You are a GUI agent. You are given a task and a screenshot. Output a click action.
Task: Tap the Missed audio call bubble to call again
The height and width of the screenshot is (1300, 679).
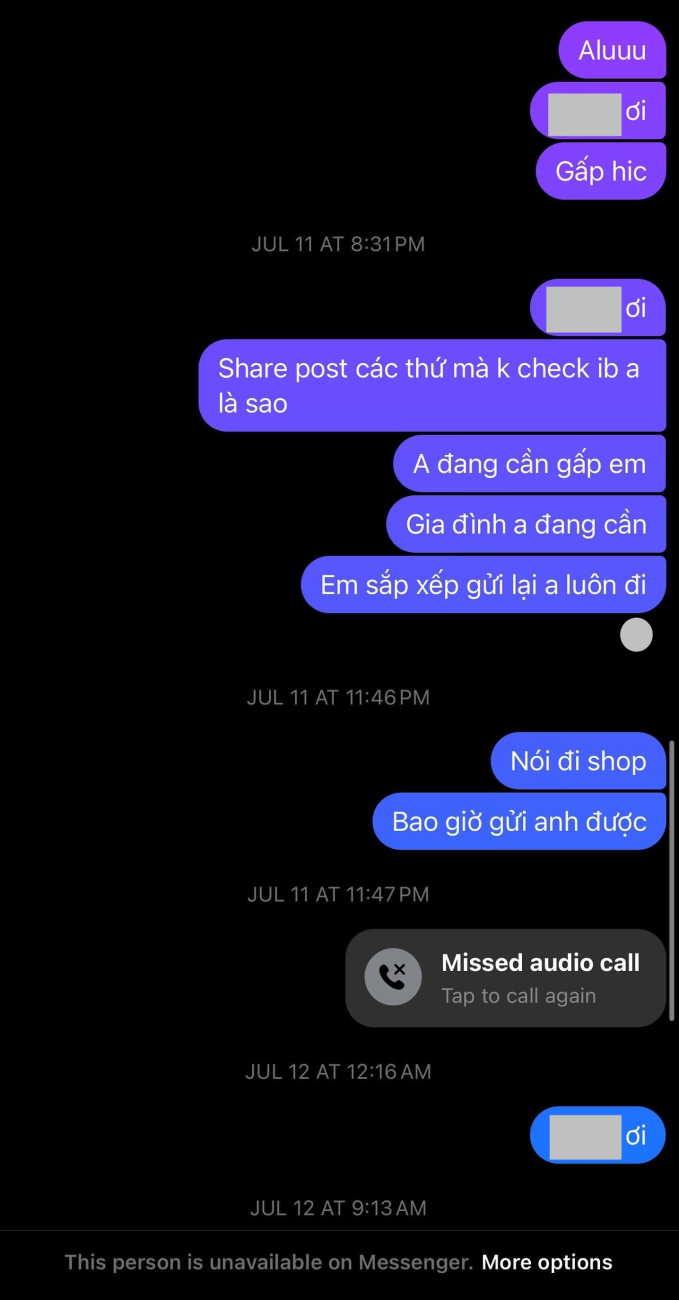point(506,978)
